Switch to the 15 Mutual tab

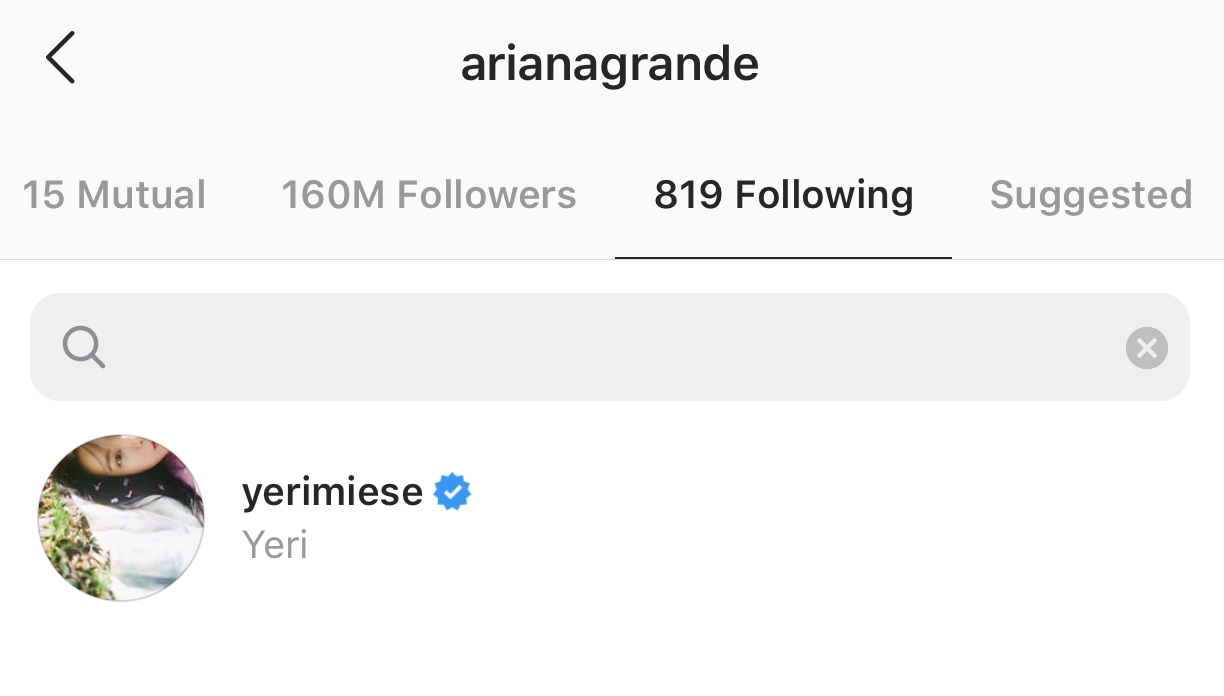click(x=114, y=195)
